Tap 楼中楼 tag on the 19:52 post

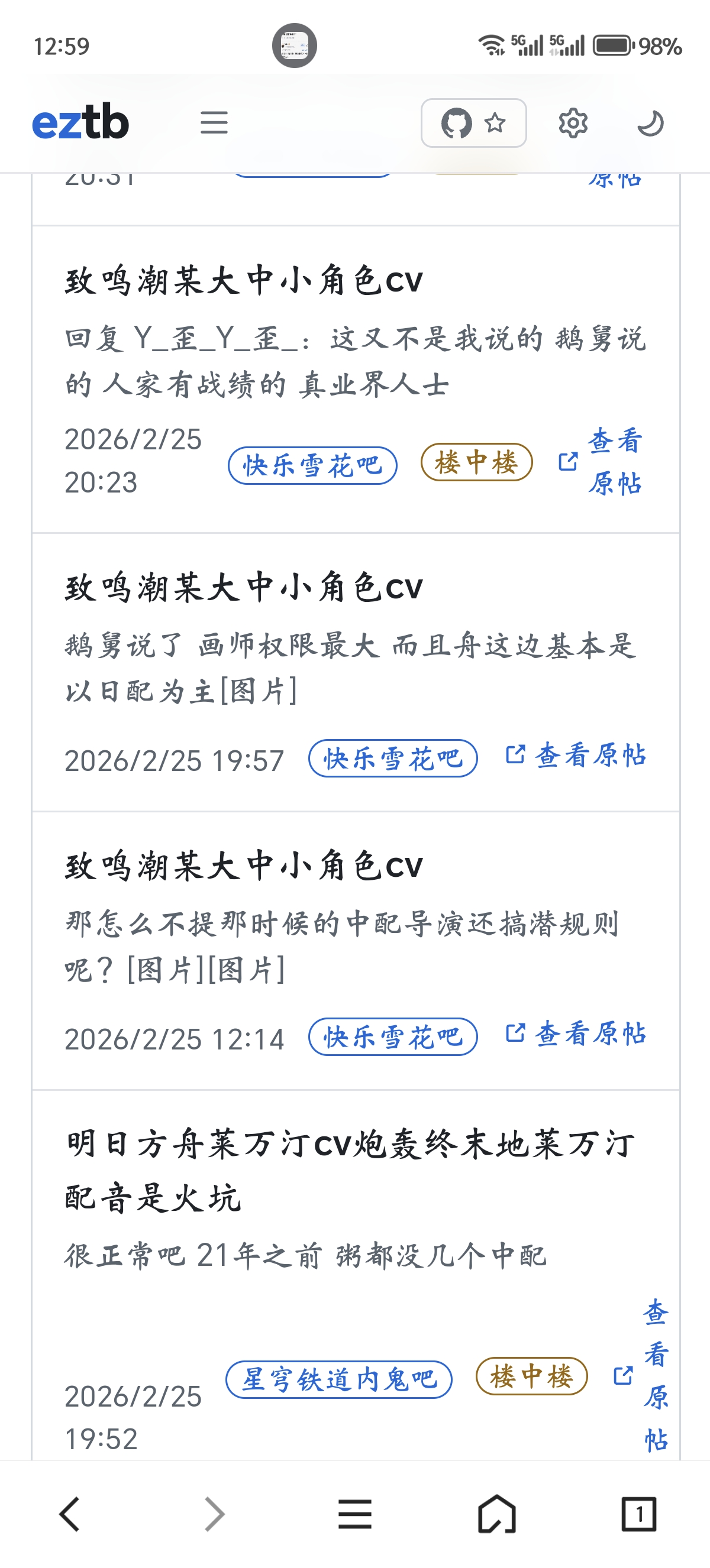[x=531, y=1376]
